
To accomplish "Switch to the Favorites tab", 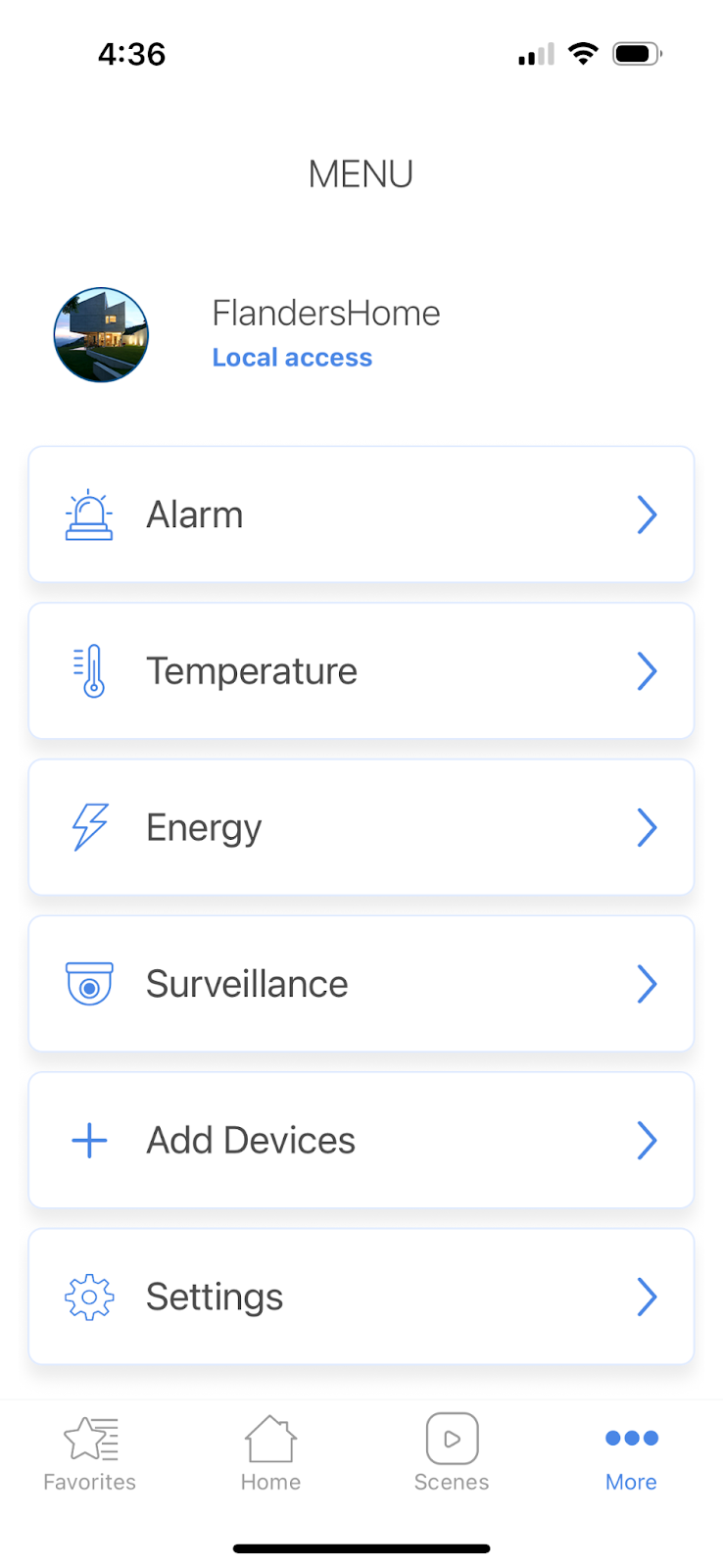I will pos(90,1453).
